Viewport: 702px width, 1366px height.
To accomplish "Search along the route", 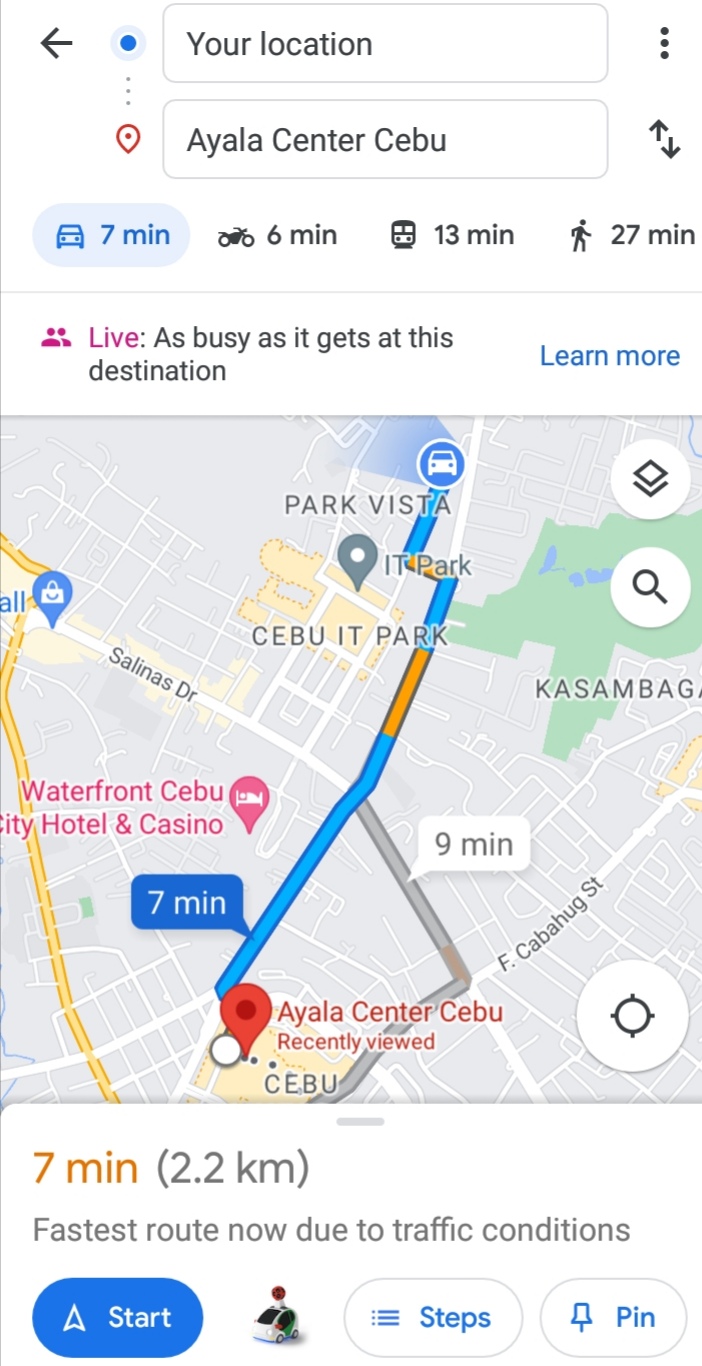I will point(650,588).
